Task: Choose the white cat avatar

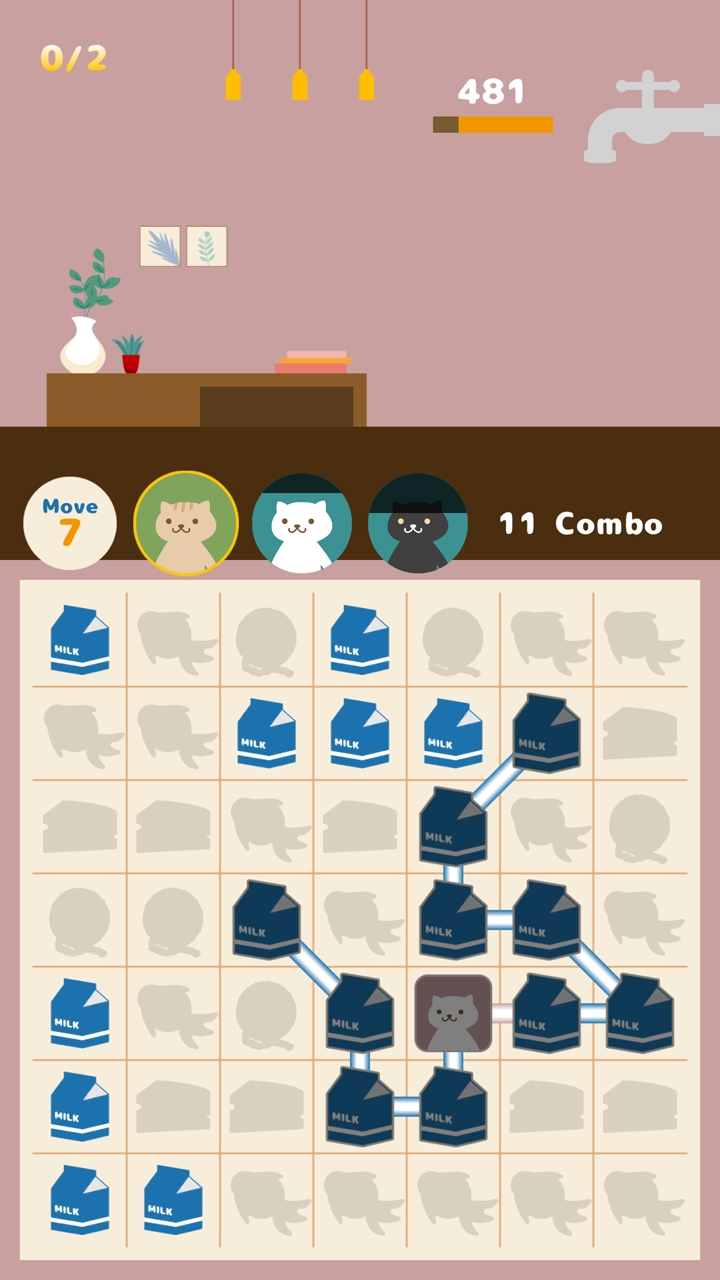Action: pos(302,523)
